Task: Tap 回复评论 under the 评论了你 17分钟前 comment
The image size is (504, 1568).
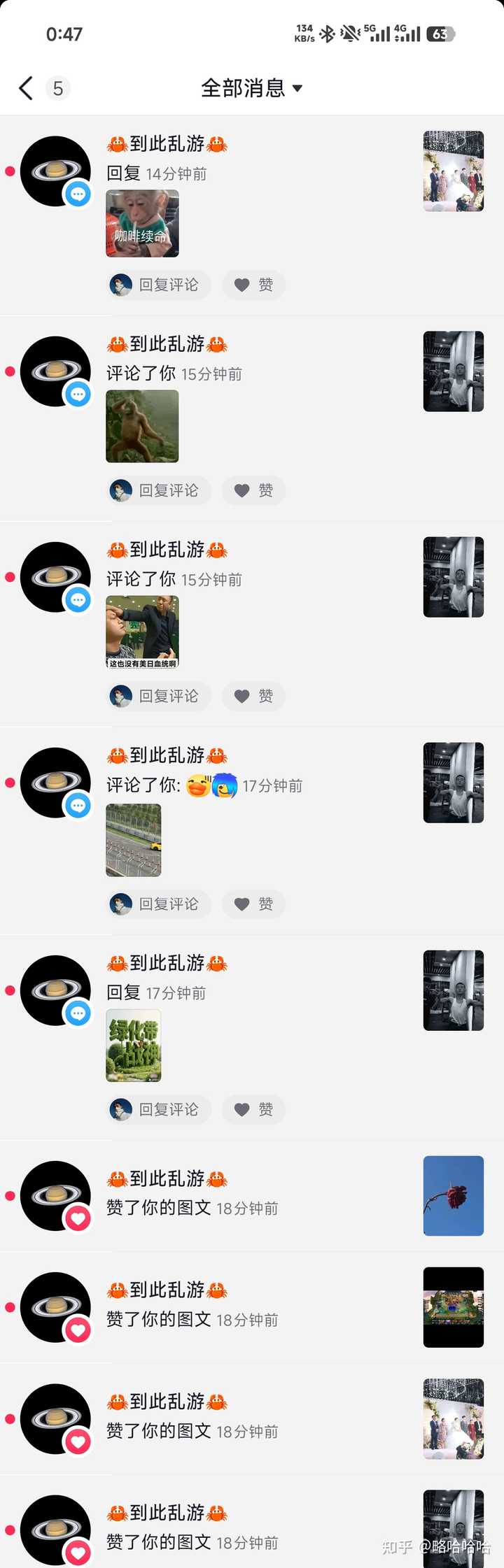Action: pos(159,904)
